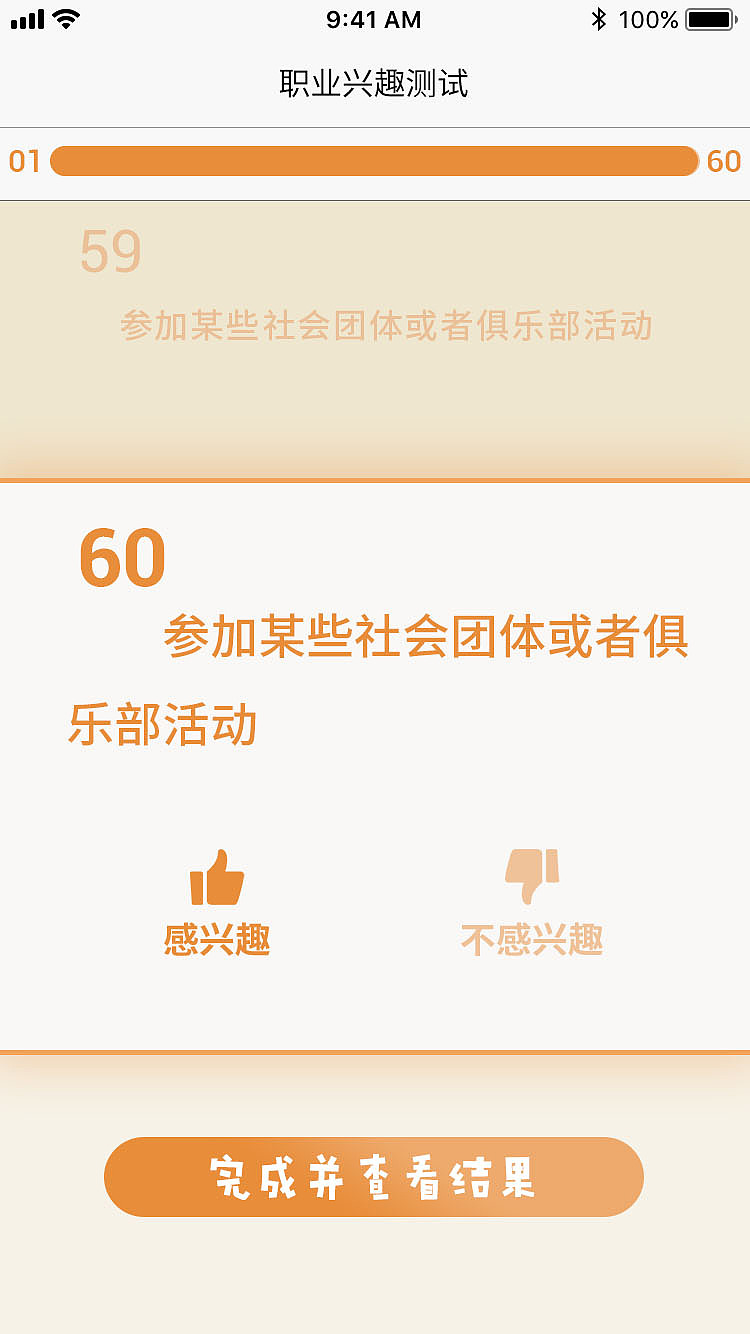750x1334 pixels.
Task: Click the orange progress bar
Action: (x=374, y=160)
